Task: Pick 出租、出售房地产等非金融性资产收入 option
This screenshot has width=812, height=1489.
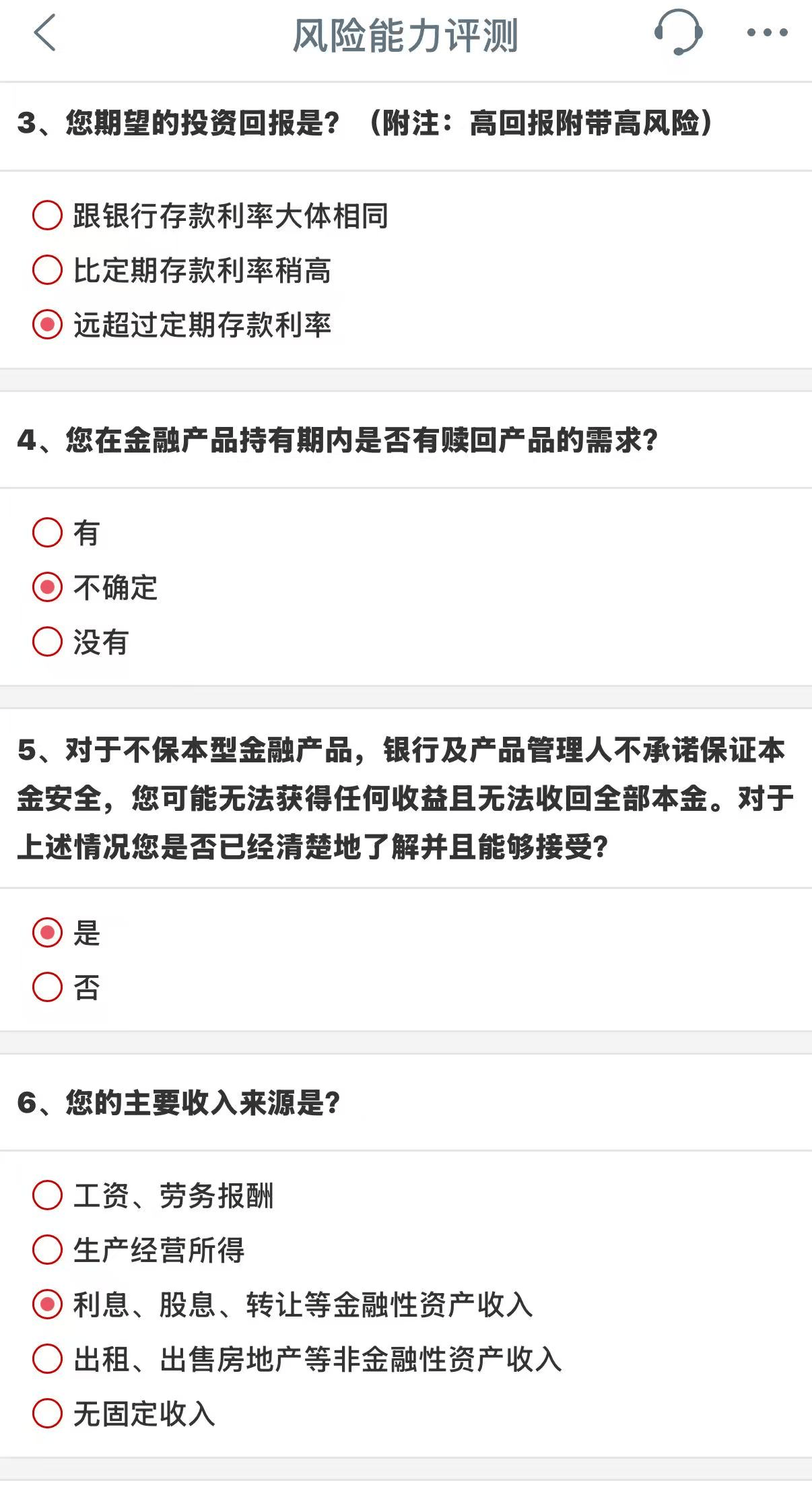Action: (x=48, y=1359)
